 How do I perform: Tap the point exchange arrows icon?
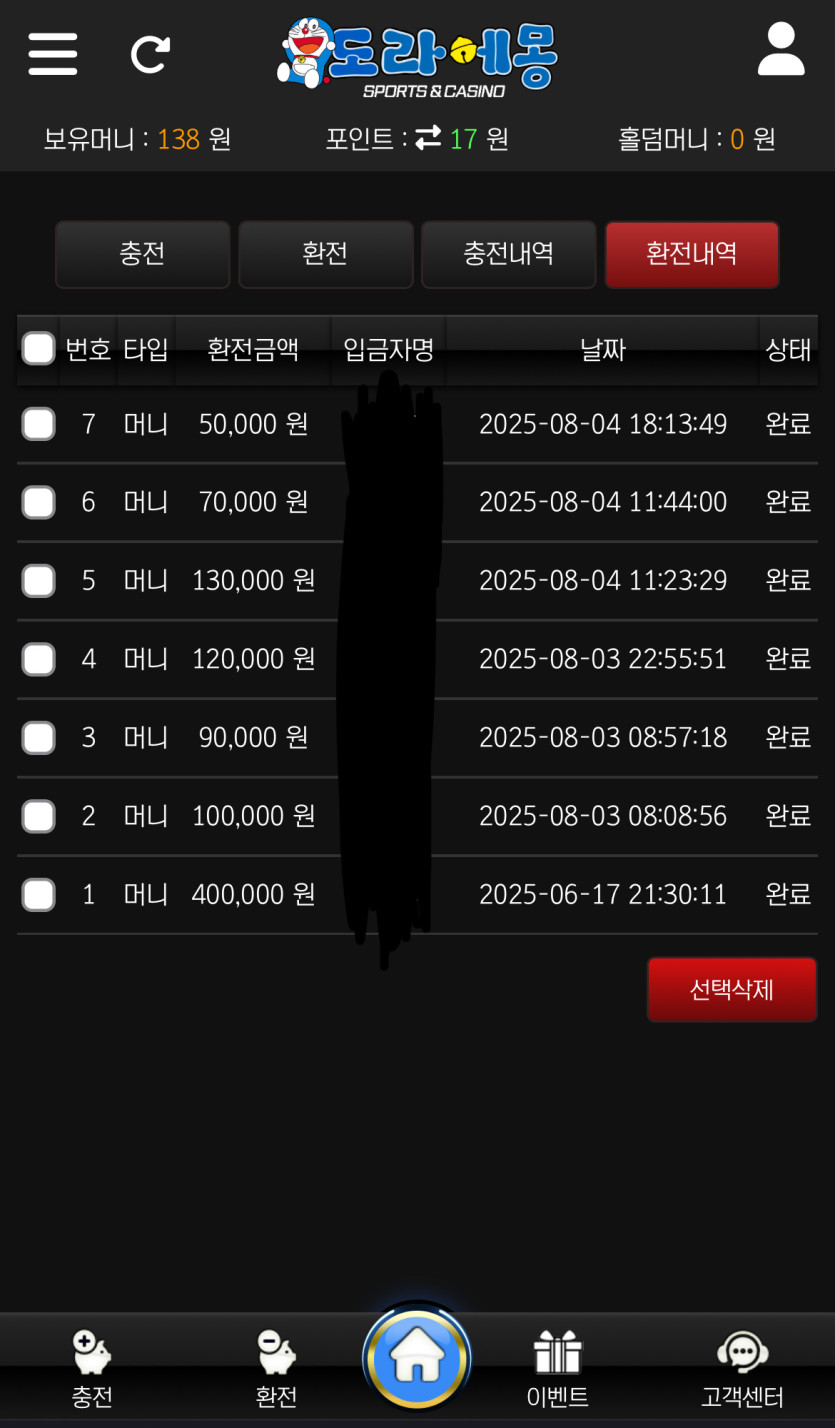(428, 138)
